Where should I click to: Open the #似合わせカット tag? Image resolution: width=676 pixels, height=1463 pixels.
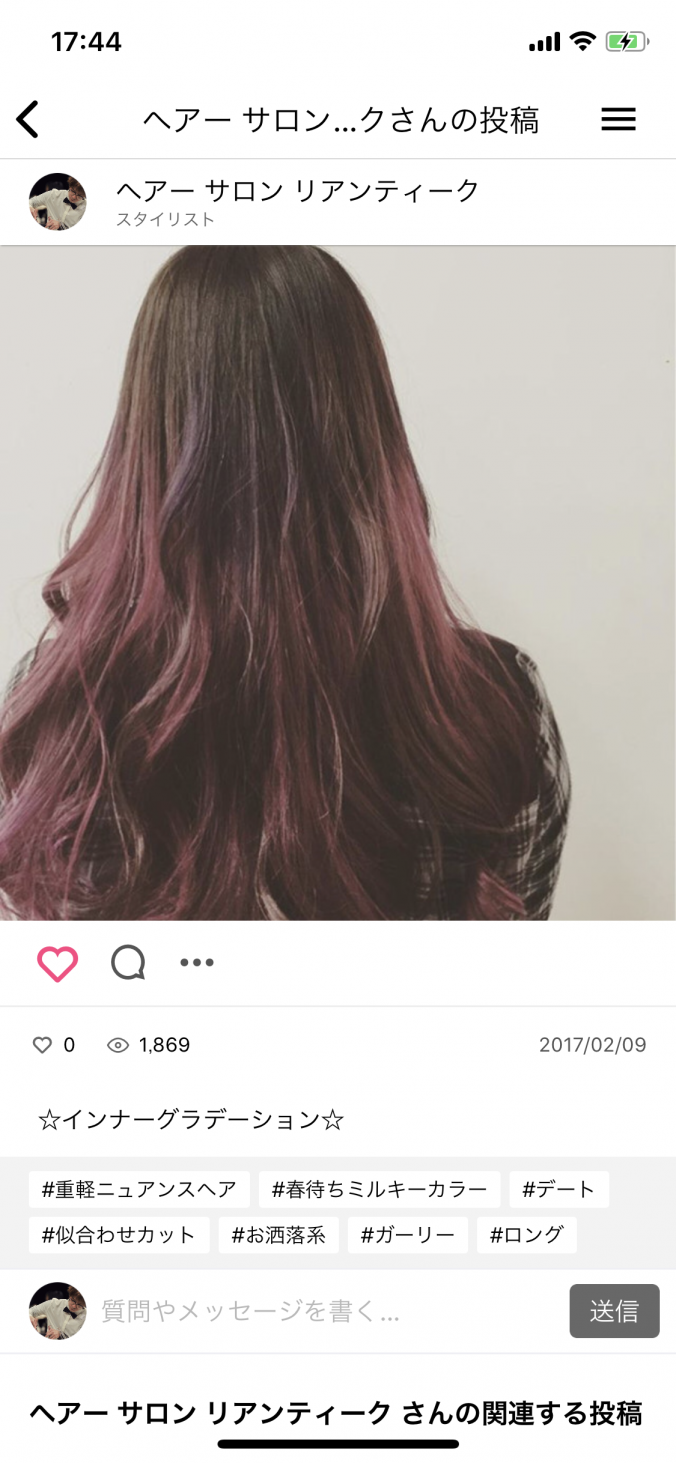click(119, 1235)
